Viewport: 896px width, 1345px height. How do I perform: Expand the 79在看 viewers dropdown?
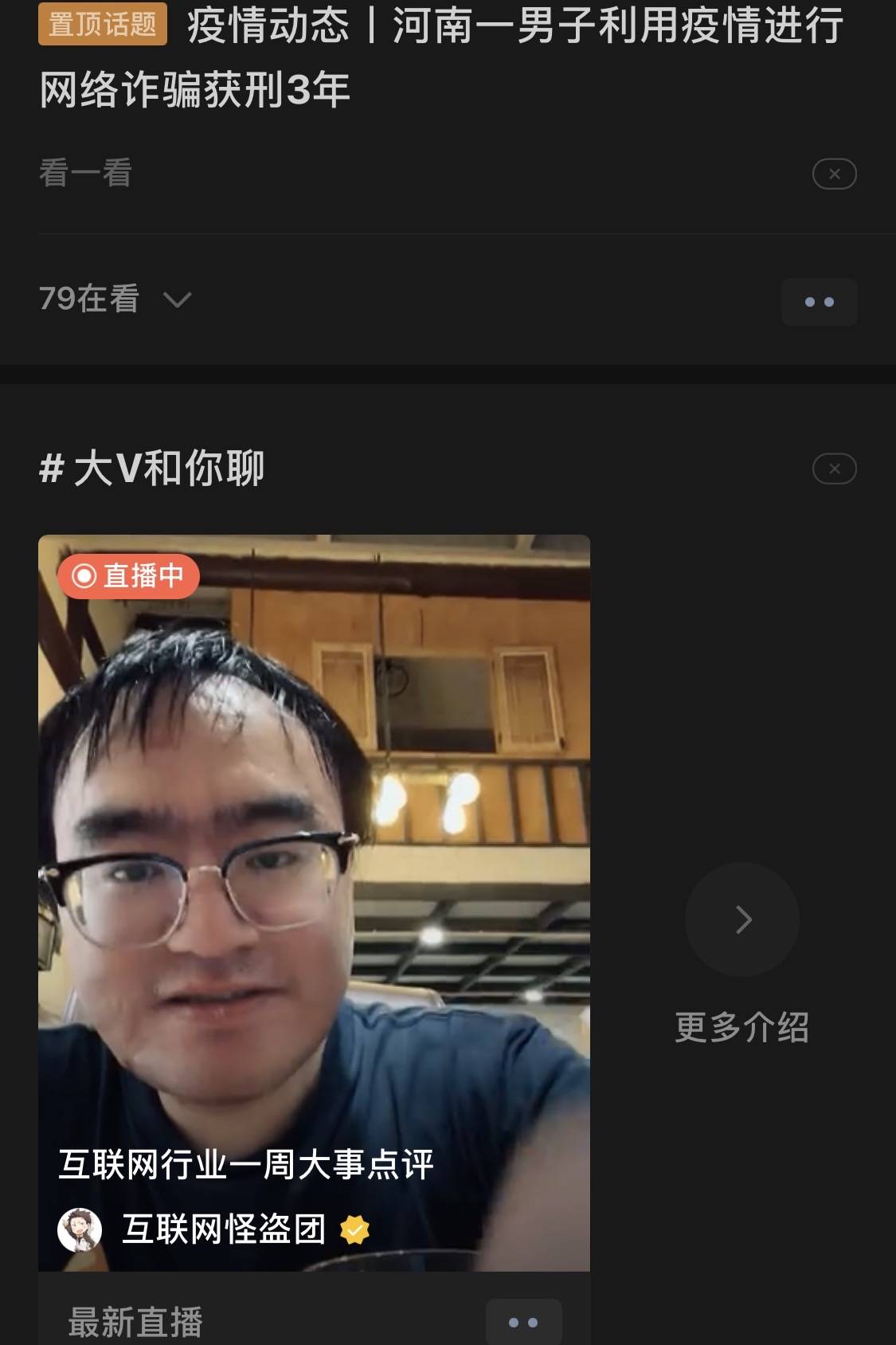(177, 300)
